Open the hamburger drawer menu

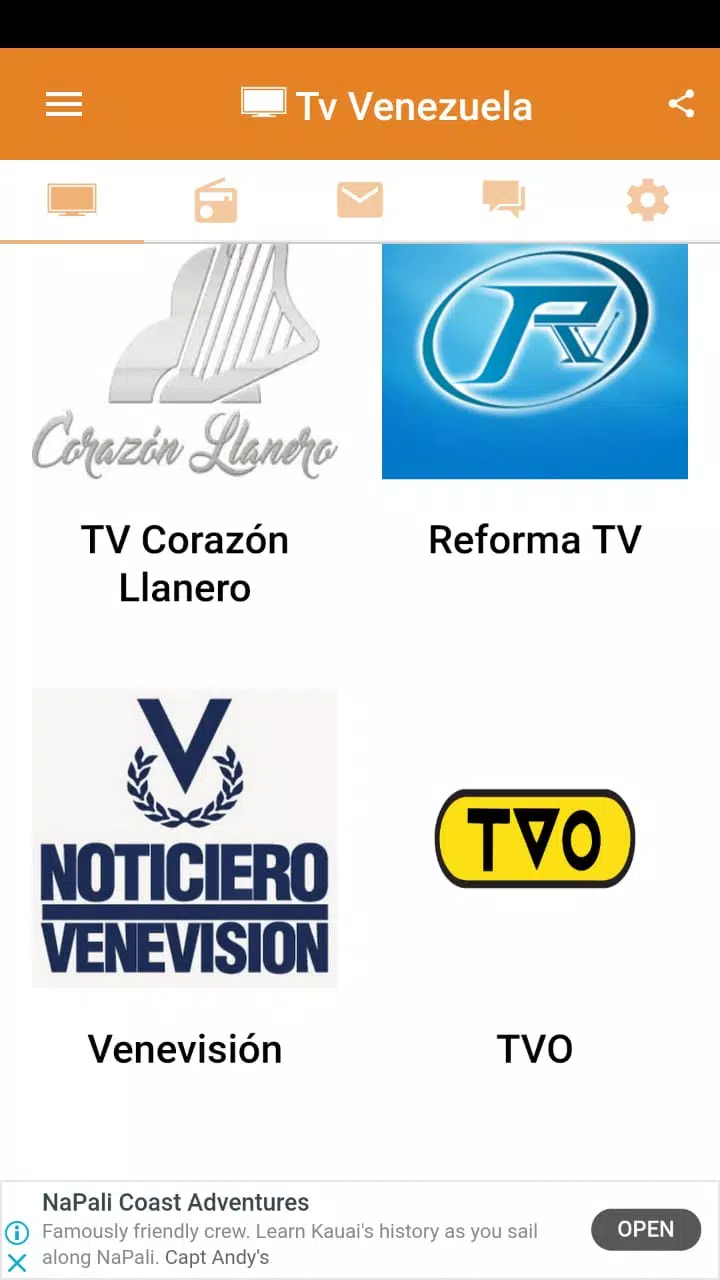(x=64, y=105)
